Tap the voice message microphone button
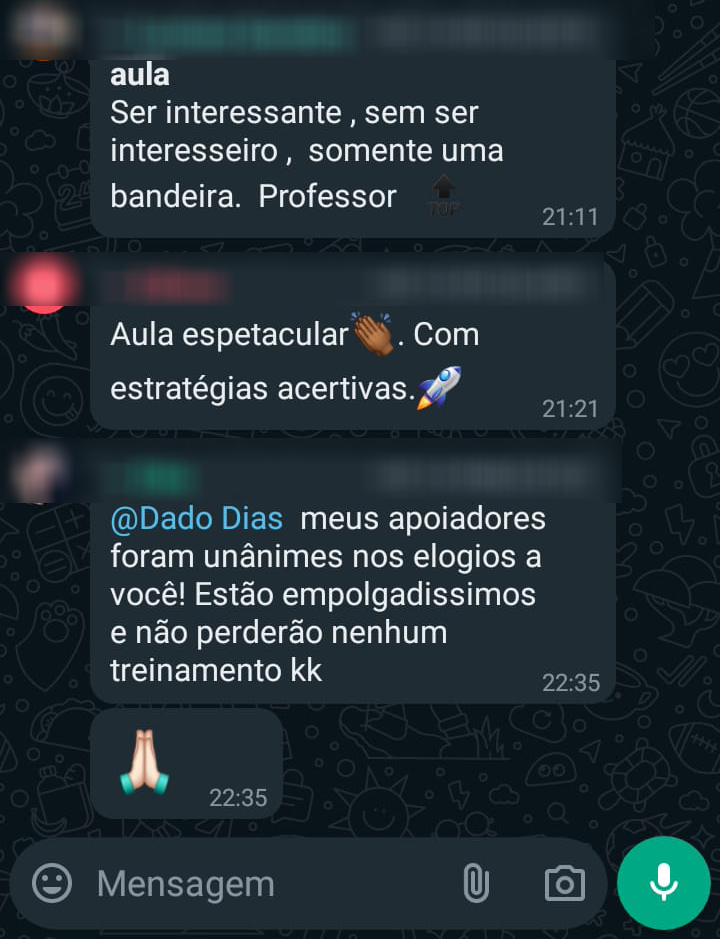Viewport: 720px width, 939px height. pos(663,883)
